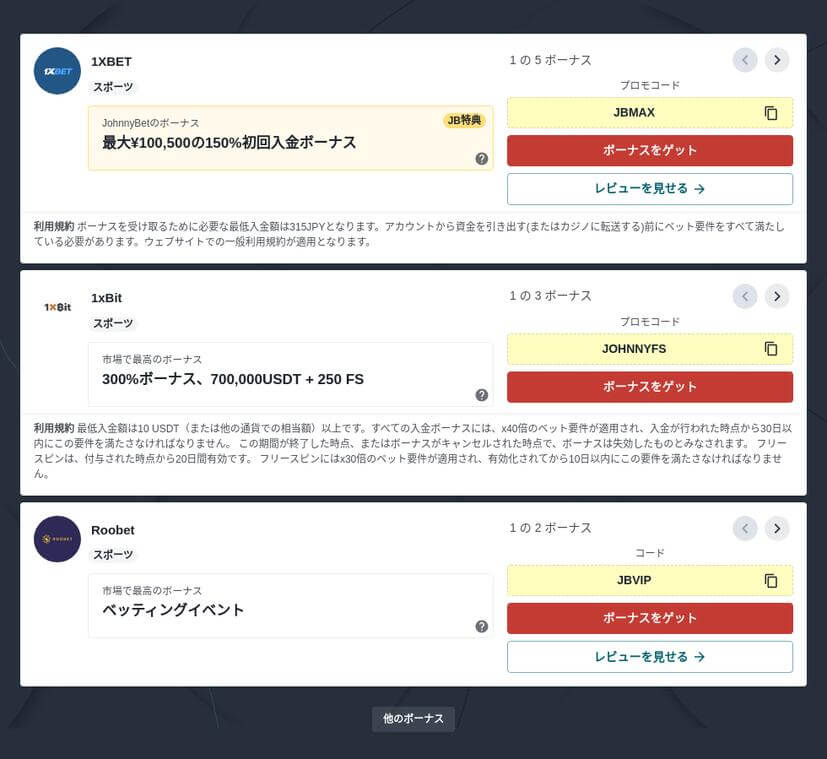Copy the JBMAX promo code

tap(771, 113)
